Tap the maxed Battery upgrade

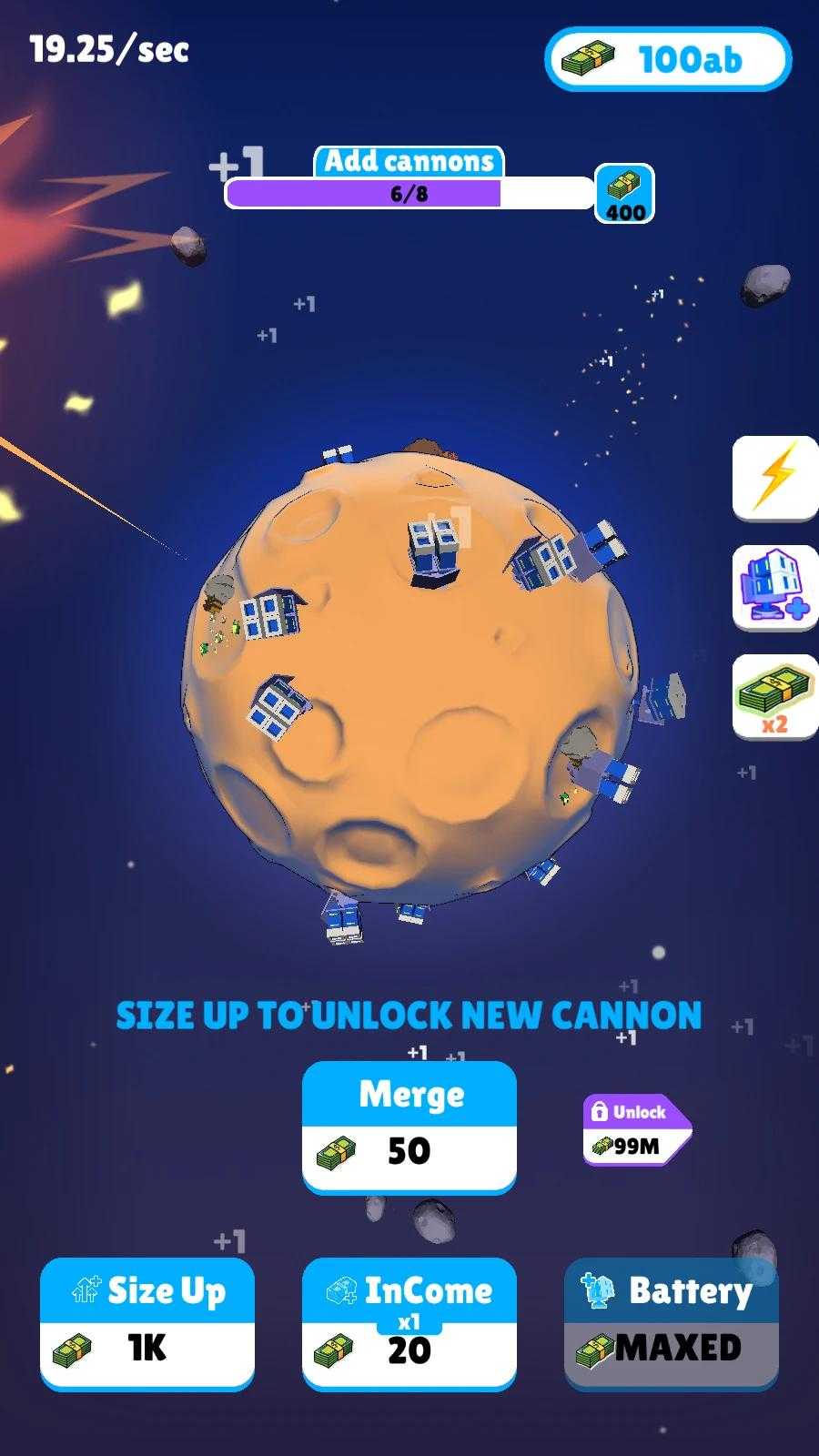click(x=671, y=1323)
